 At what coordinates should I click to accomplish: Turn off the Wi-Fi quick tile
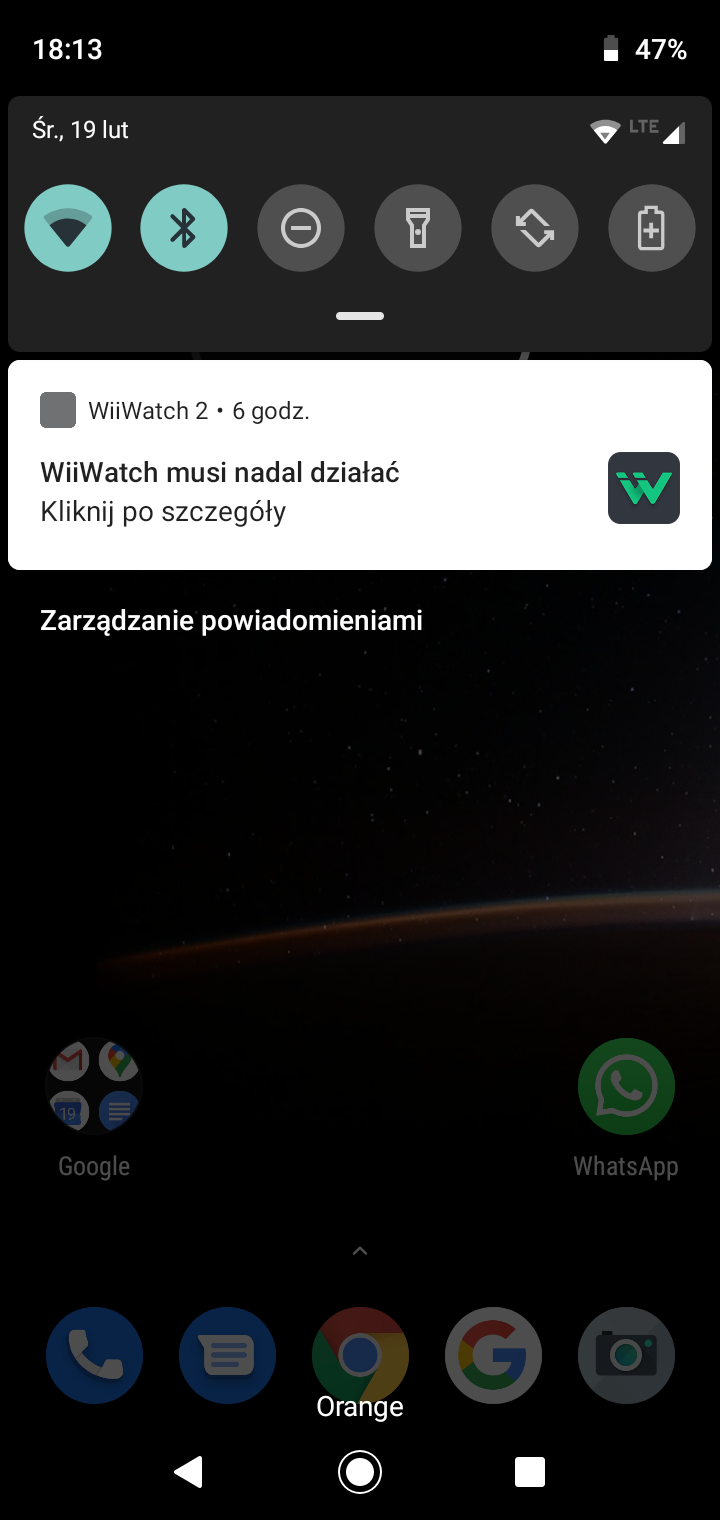tap(68, 228)
